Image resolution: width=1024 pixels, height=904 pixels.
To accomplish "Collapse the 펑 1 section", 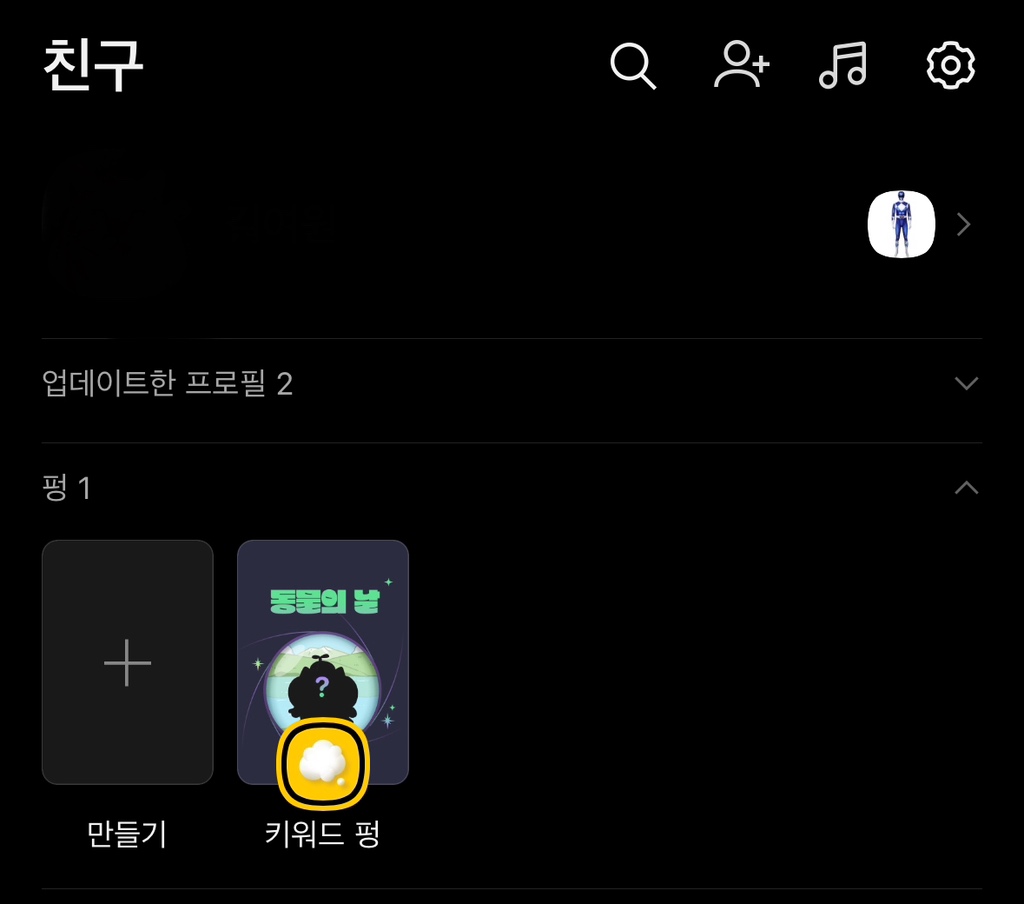I will [x=965, y=488].
